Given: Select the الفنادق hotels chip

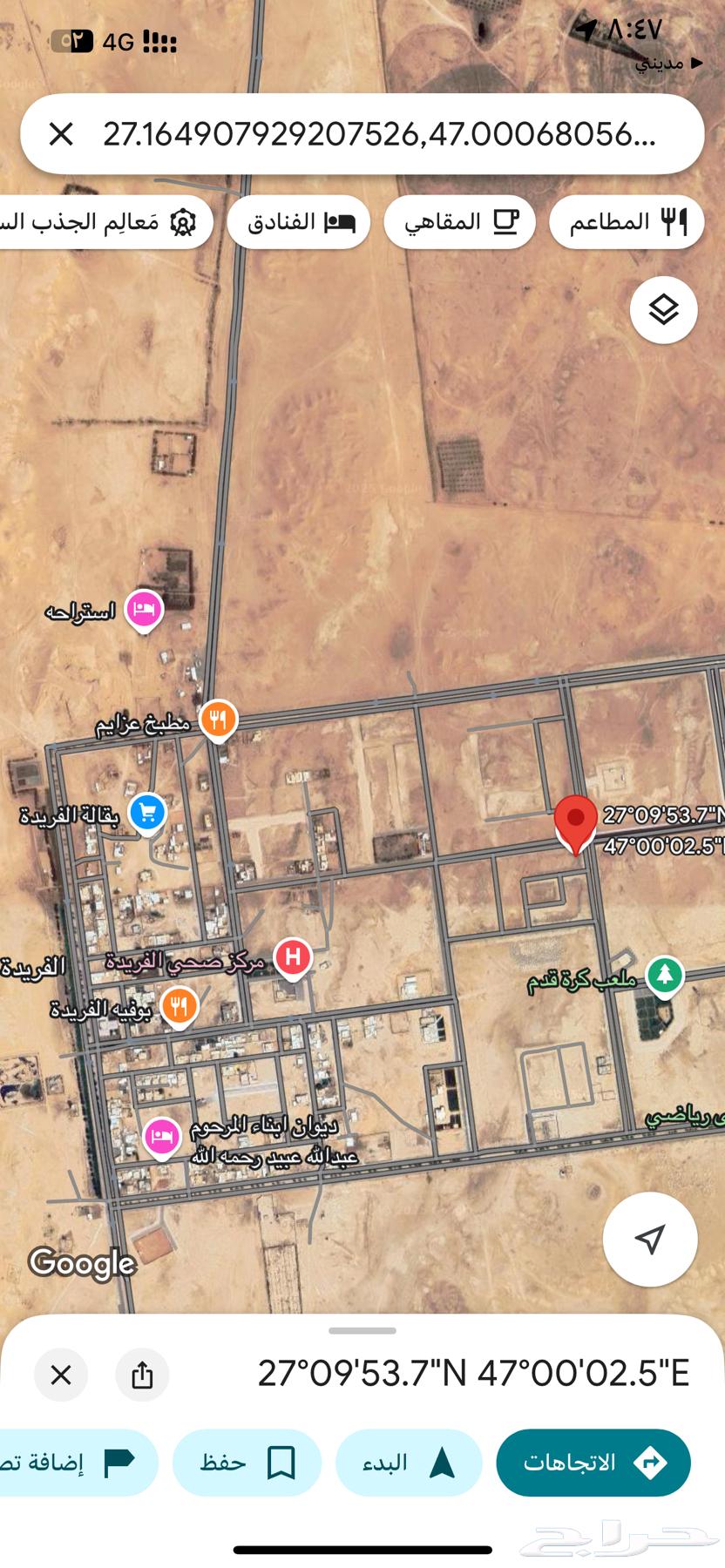Looking at the screenshot, I should point(299,222).
